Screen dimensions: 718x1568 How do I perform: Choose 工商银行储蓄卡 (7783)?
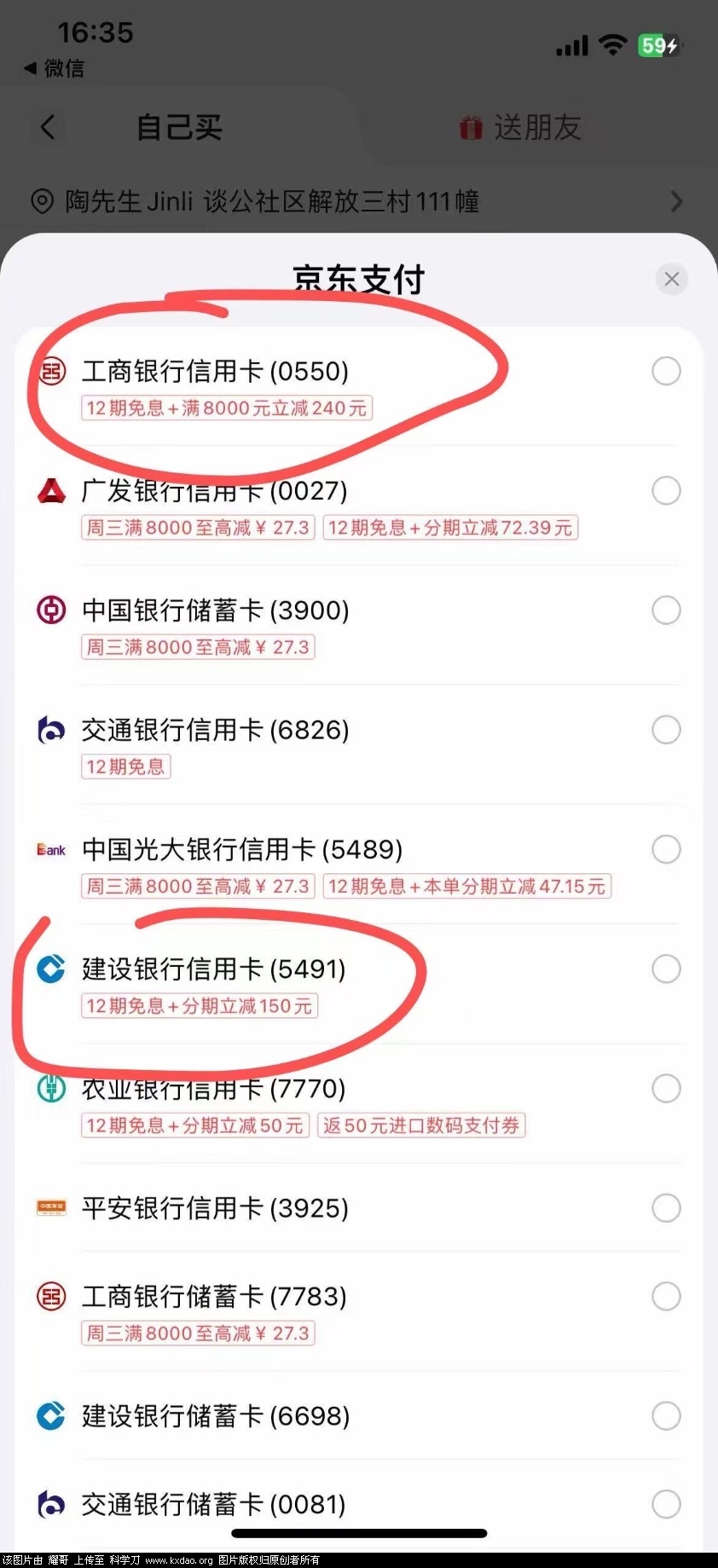pos(666,1296)
